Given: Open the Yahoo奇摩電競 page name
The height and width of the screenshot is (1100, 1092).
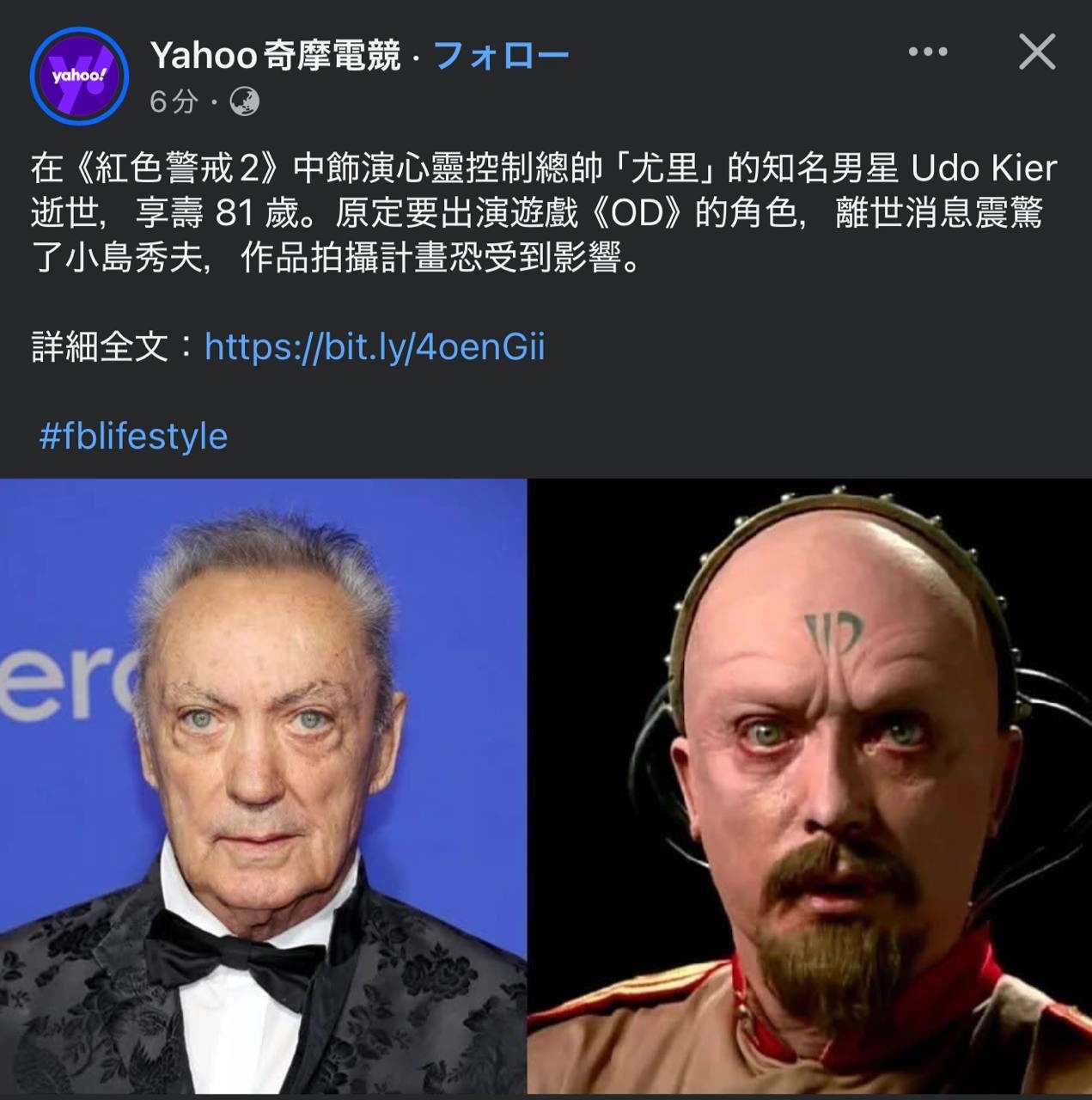Looking at the screenshot, I should point(275,56).
